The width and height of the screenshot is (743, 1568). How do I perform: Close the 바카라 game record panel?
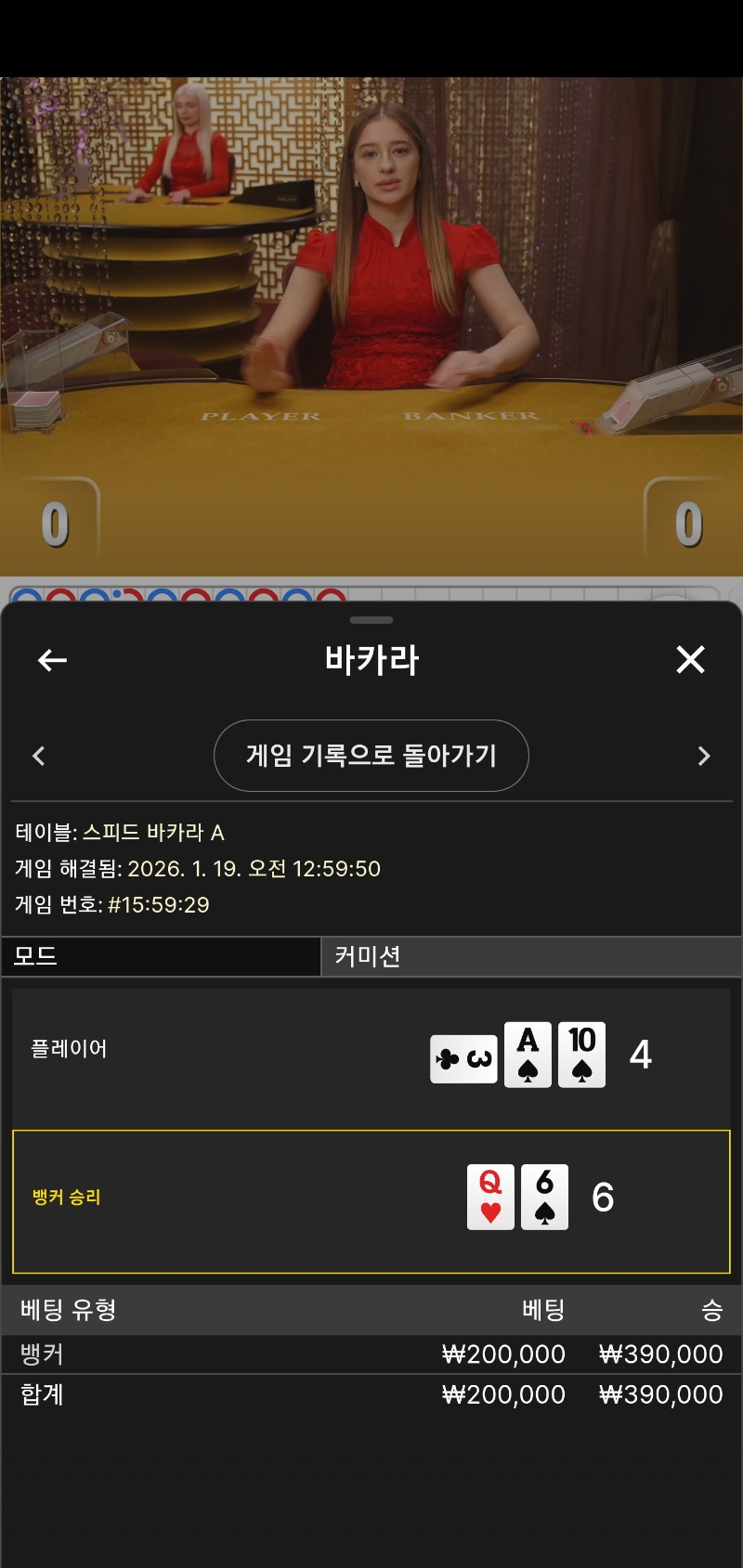(x=690, y=660)
